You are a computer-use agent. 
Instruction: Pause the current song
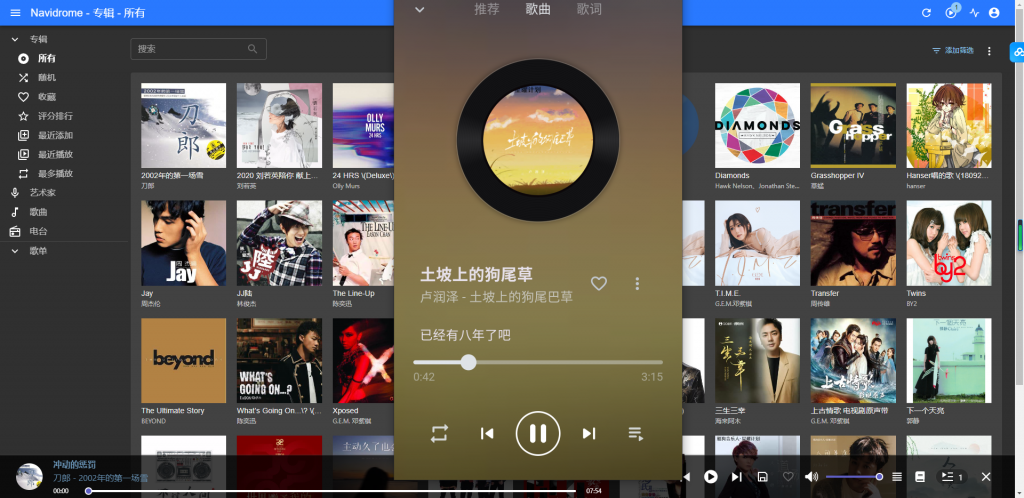point(538,433)
